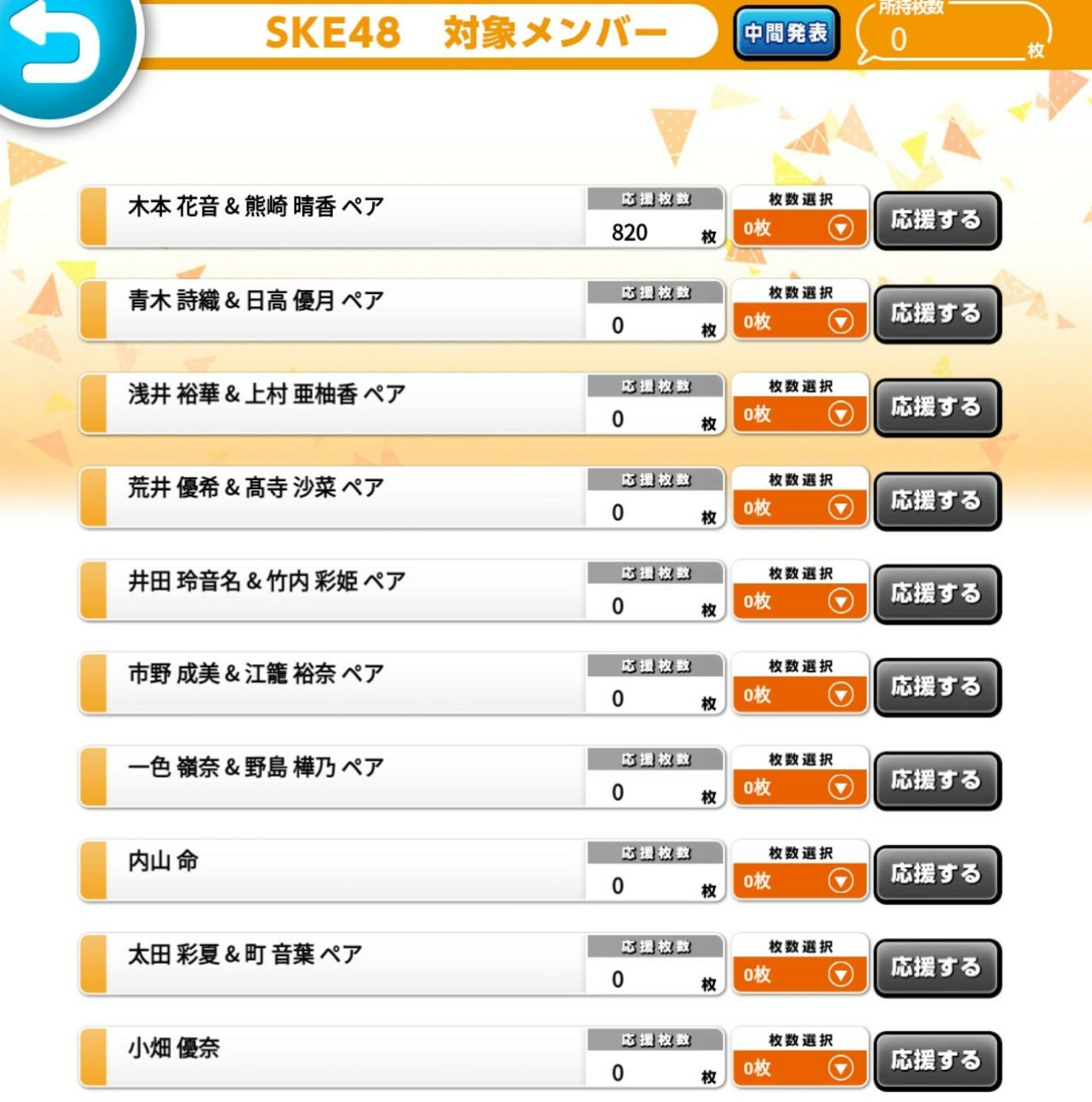Viewport: 1092px width, 1102px height.
Task: Open 枚数選択 dropdown for 井田 玲音名 & 竹内 彩姫 ペア
Action: point(799,602)
